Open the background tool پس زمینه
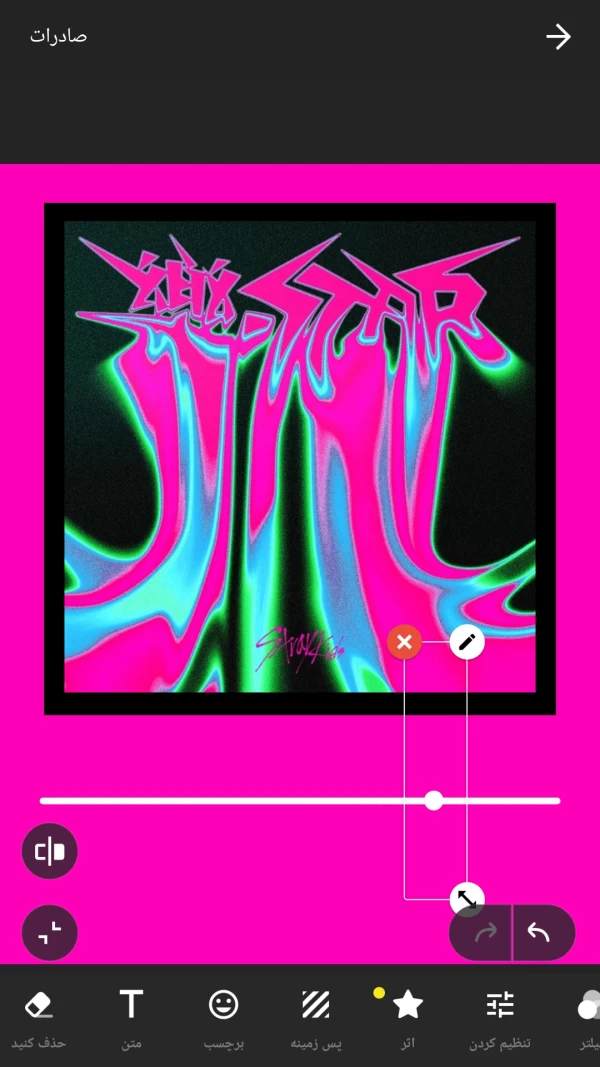The height and width of the screenshot is (1067, 600). click(x=316, y=1015)
